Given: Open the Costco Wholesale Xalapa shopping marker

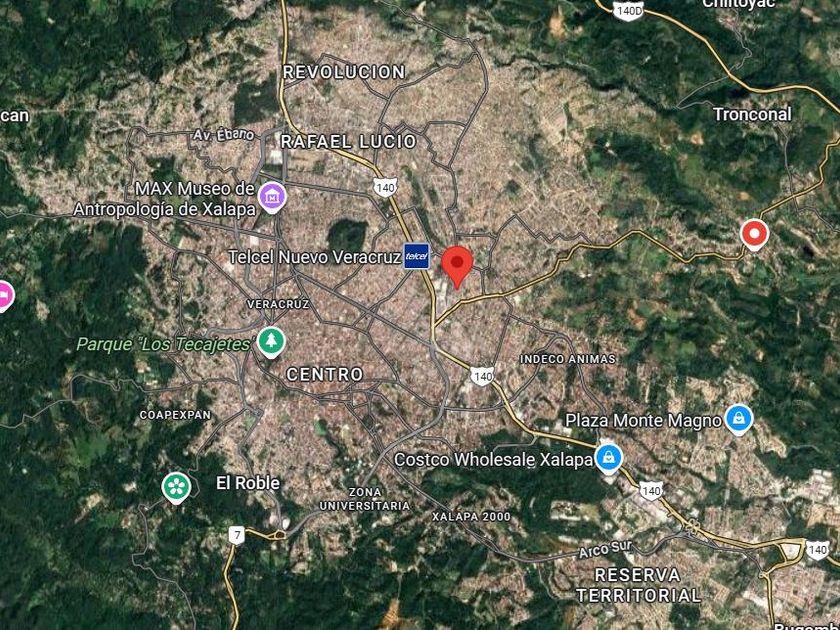Looking at the screenshot, I should 609,458.
